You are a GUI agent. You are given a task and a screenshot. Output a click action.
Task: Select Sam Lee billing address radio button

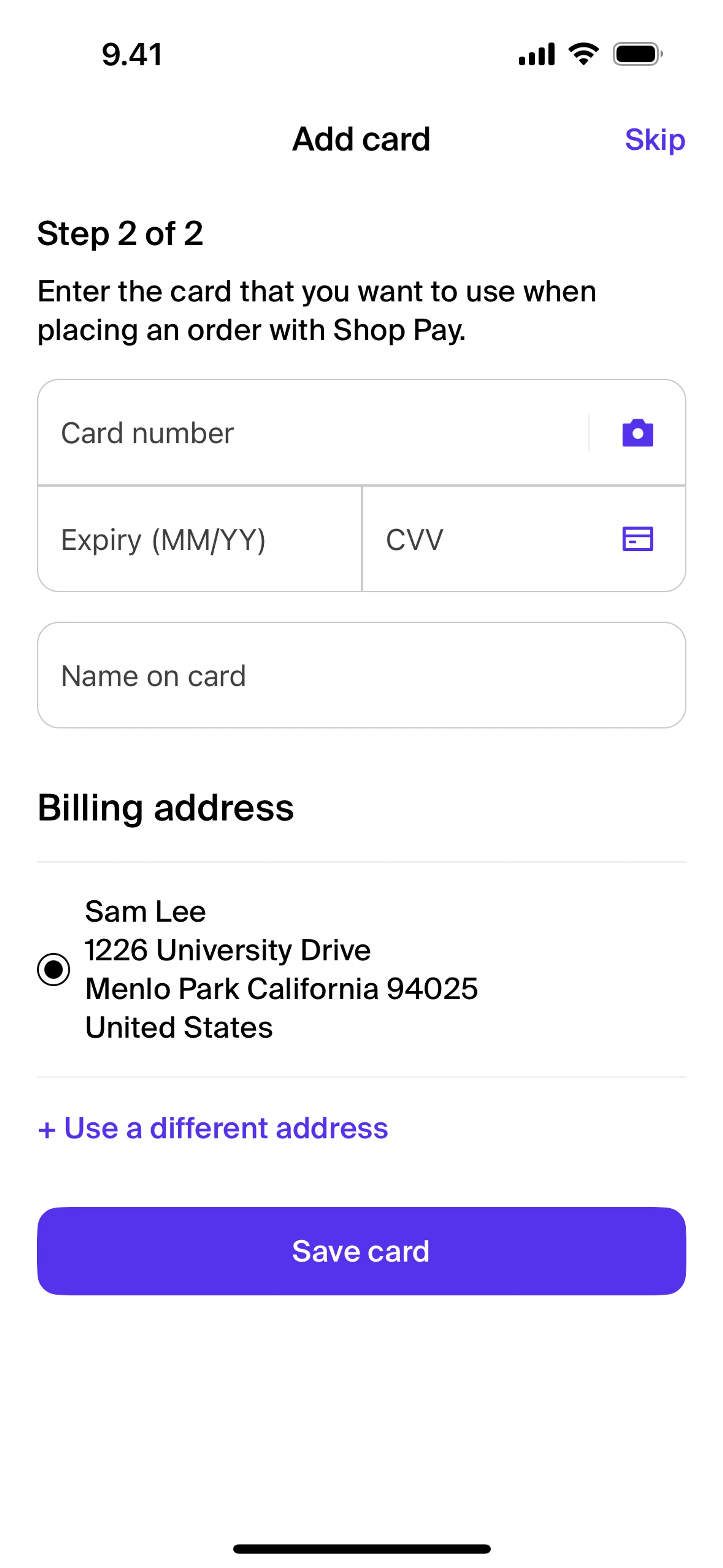click(x=53, y=969)
